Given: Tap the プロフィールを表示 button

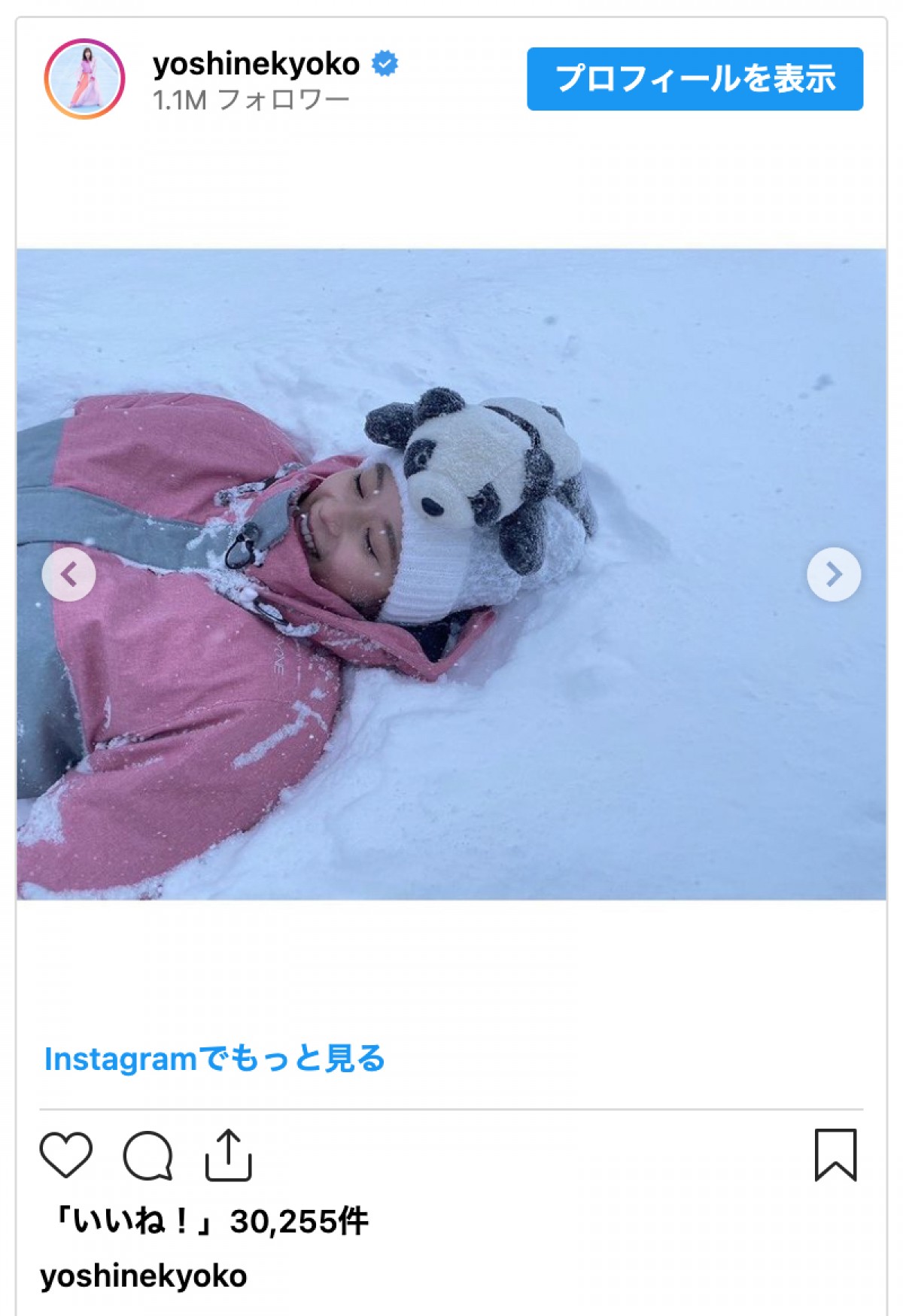Looking at the screenshot, I should coord(695,79).
